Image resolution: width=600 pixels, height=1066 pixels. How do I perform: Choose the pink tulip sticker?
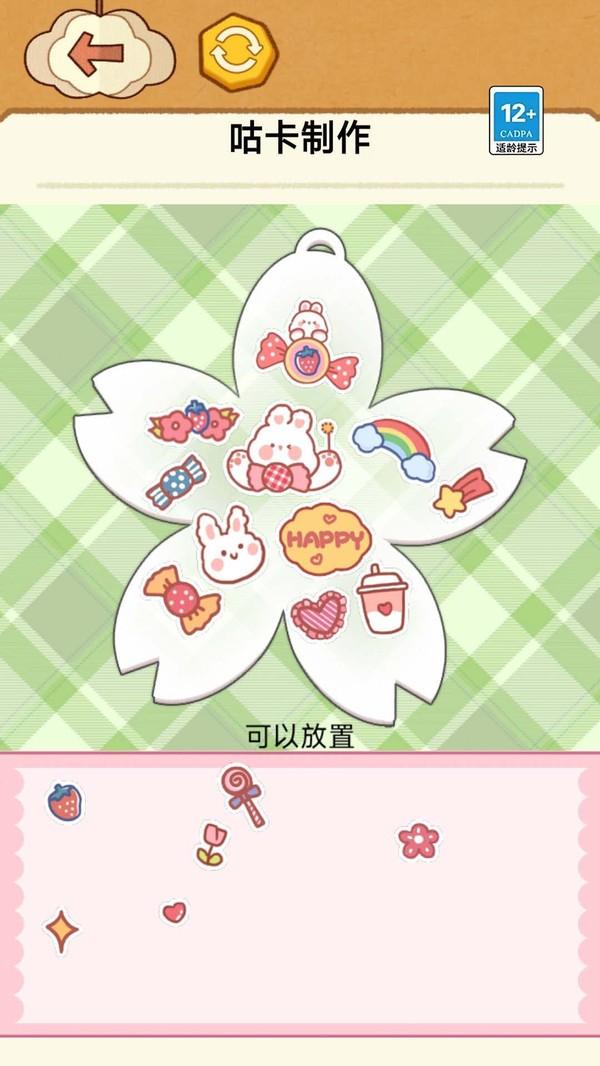point(211,844)
